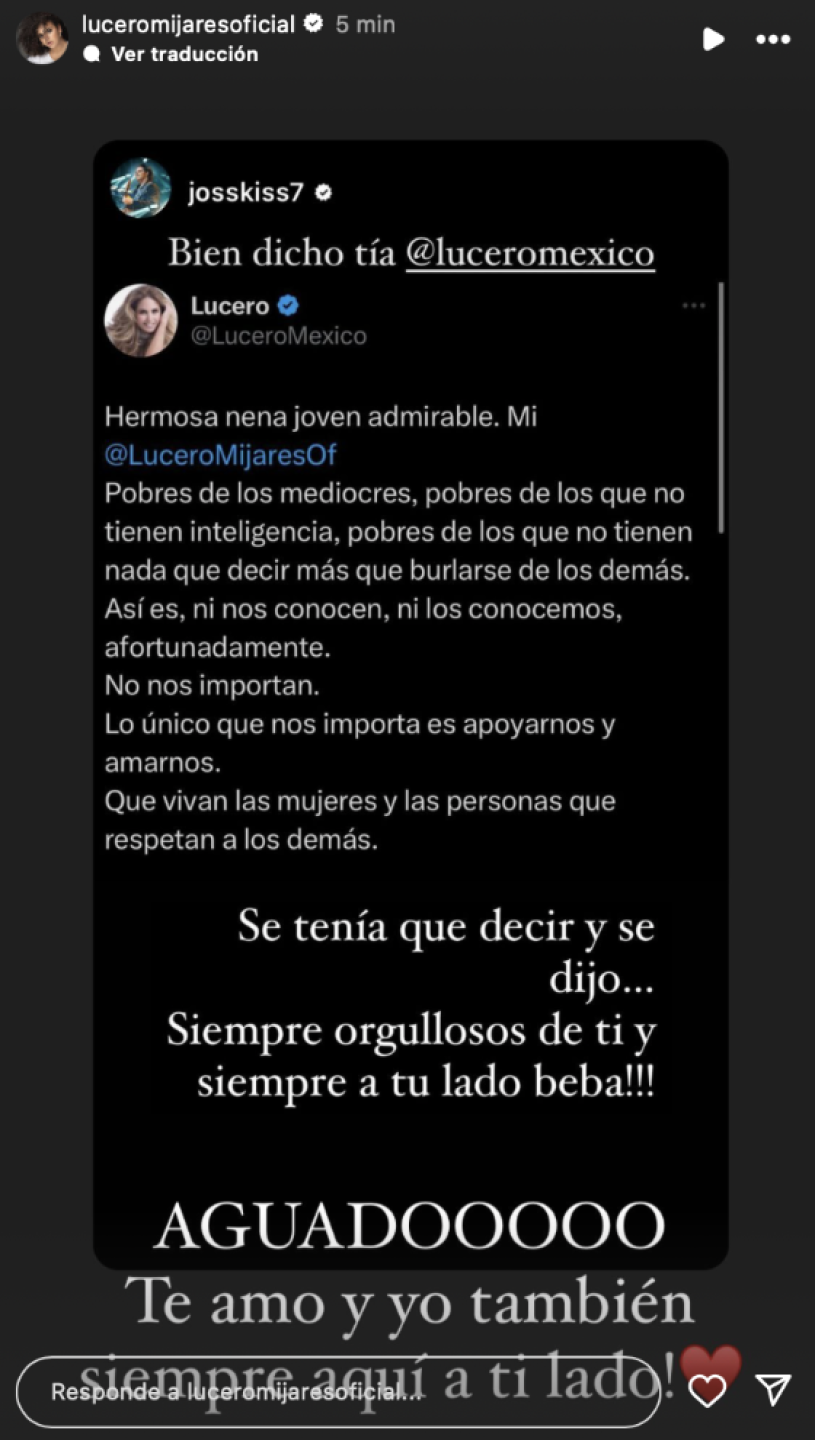Click the play arrow icon at the top
The image size is (815, 1440).
tap(714, 40)
